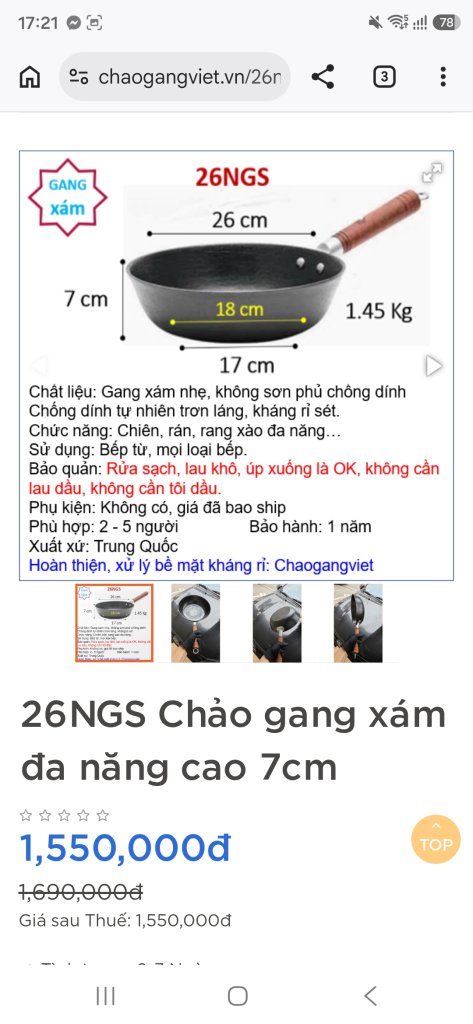473x1024 pixels.
Task: Expand the product image to fullscreen
Action: coord(432,173)
